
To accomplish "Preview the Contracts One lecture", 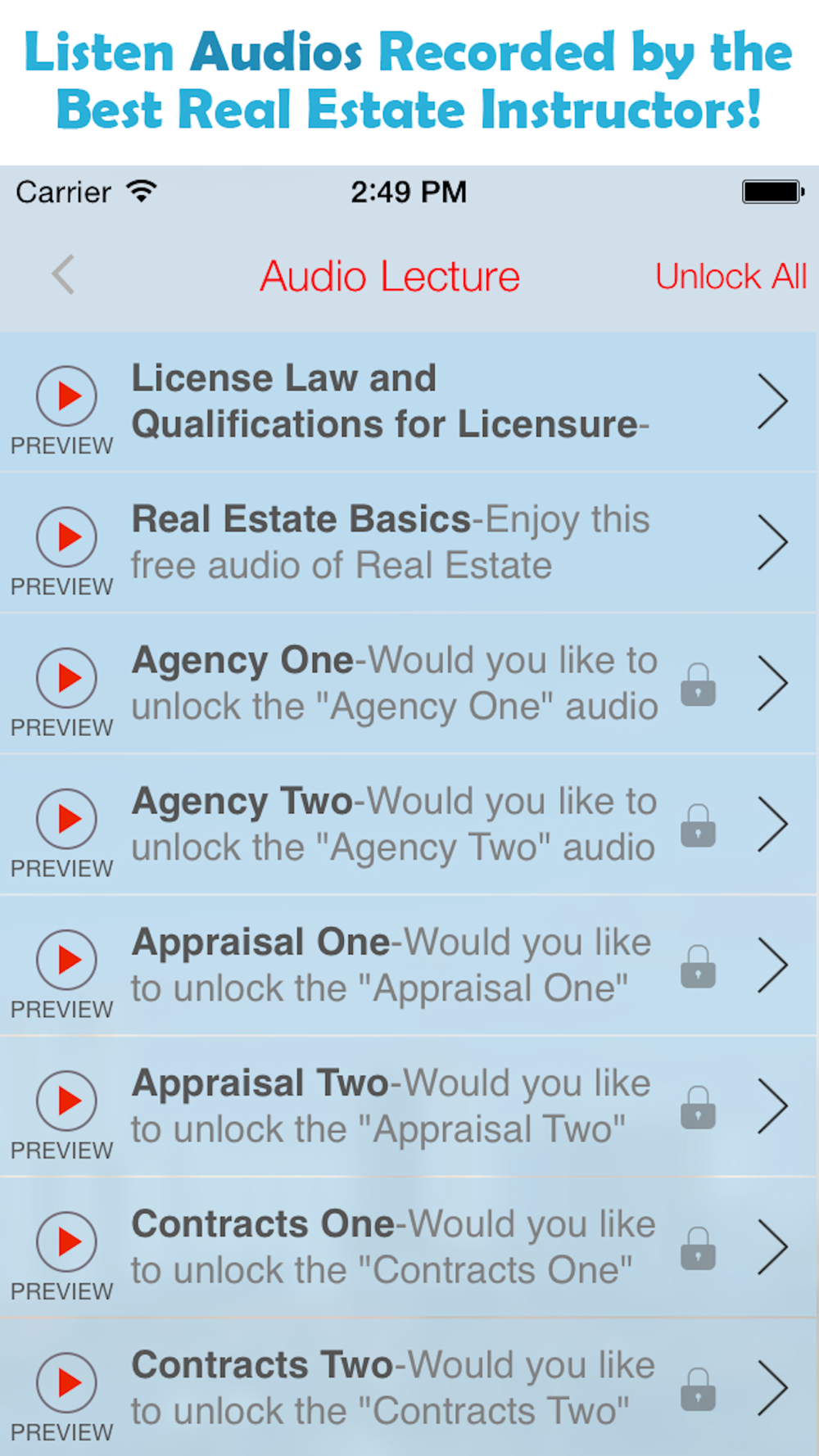I will pos(66,1241).
